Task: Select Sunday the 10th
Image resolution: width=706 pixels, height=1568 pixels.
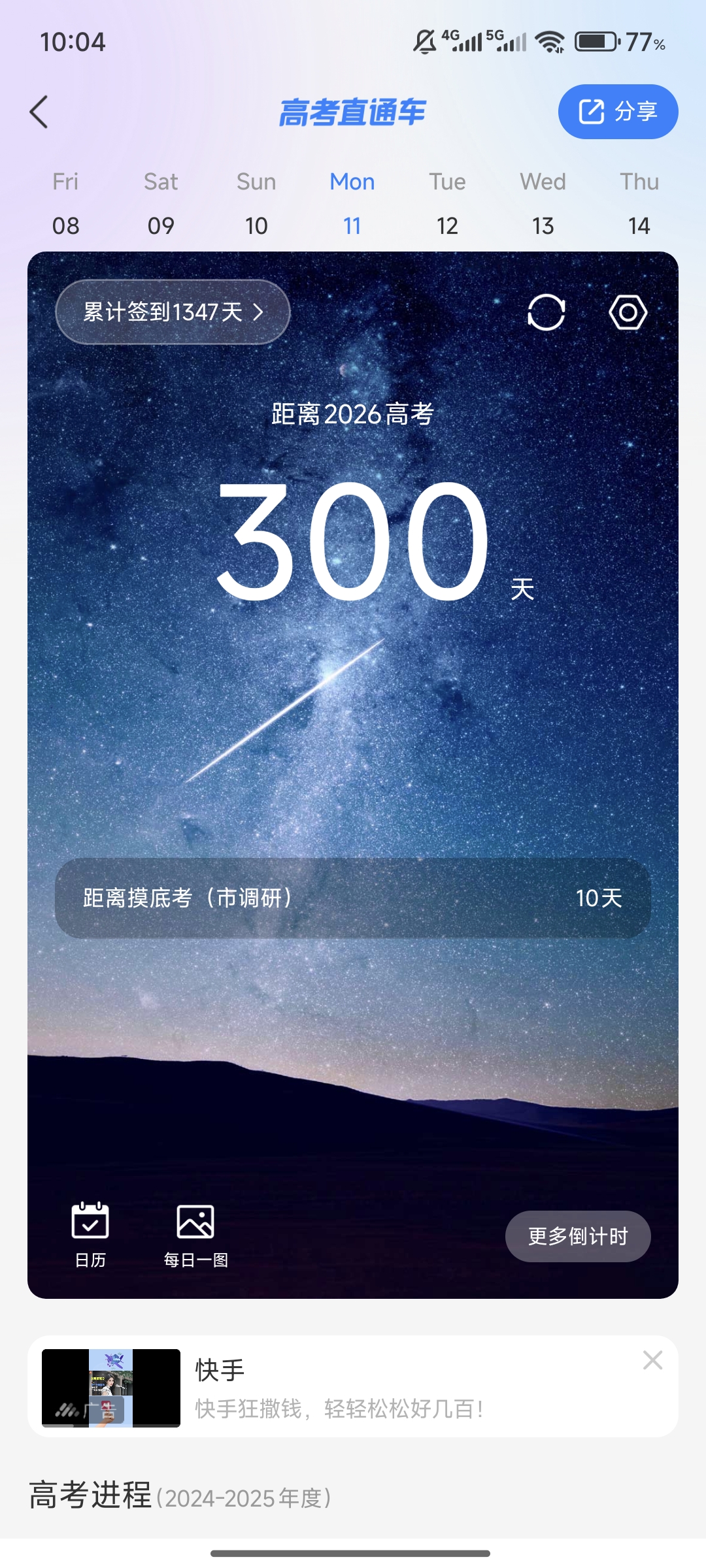Action: tap(256, 204)
